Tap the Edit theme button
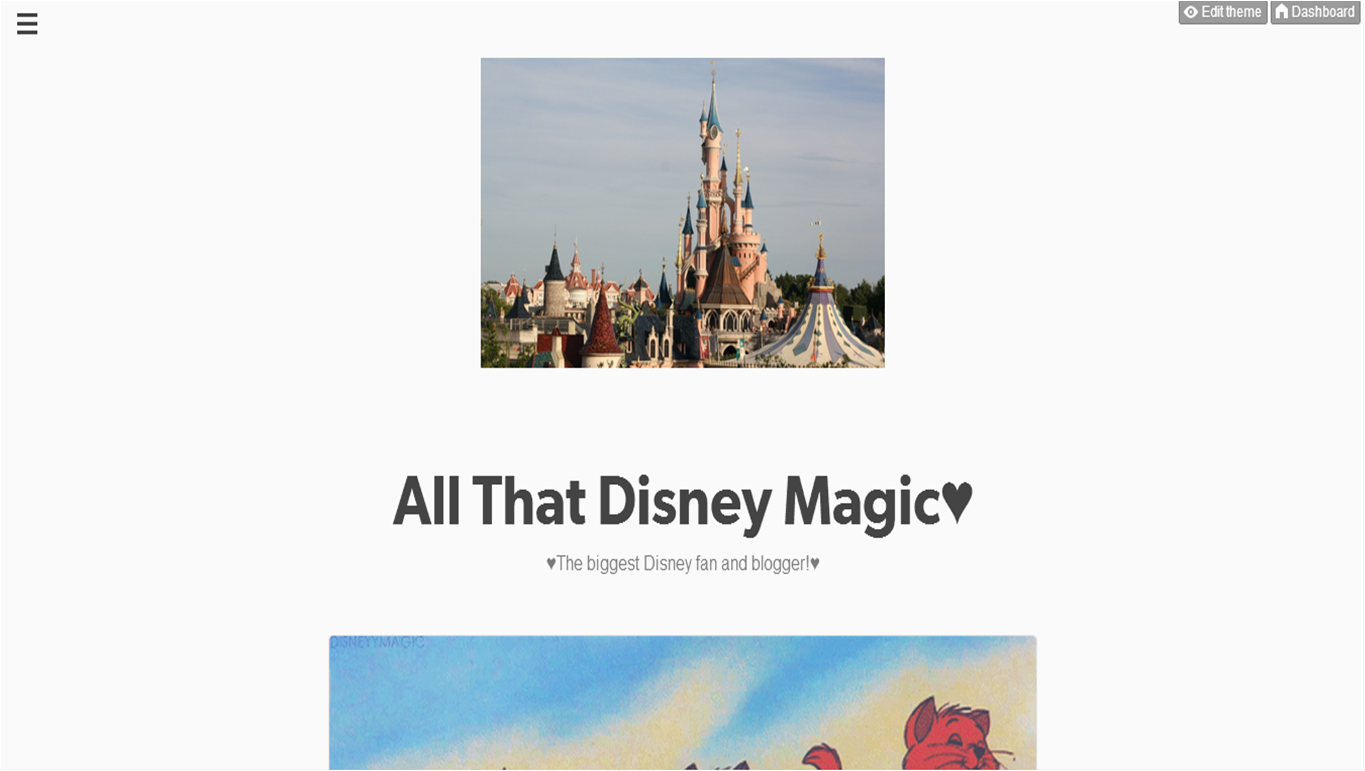Image resolution: width=1365 pixels, height=771 pixels. click(1222, 12)
